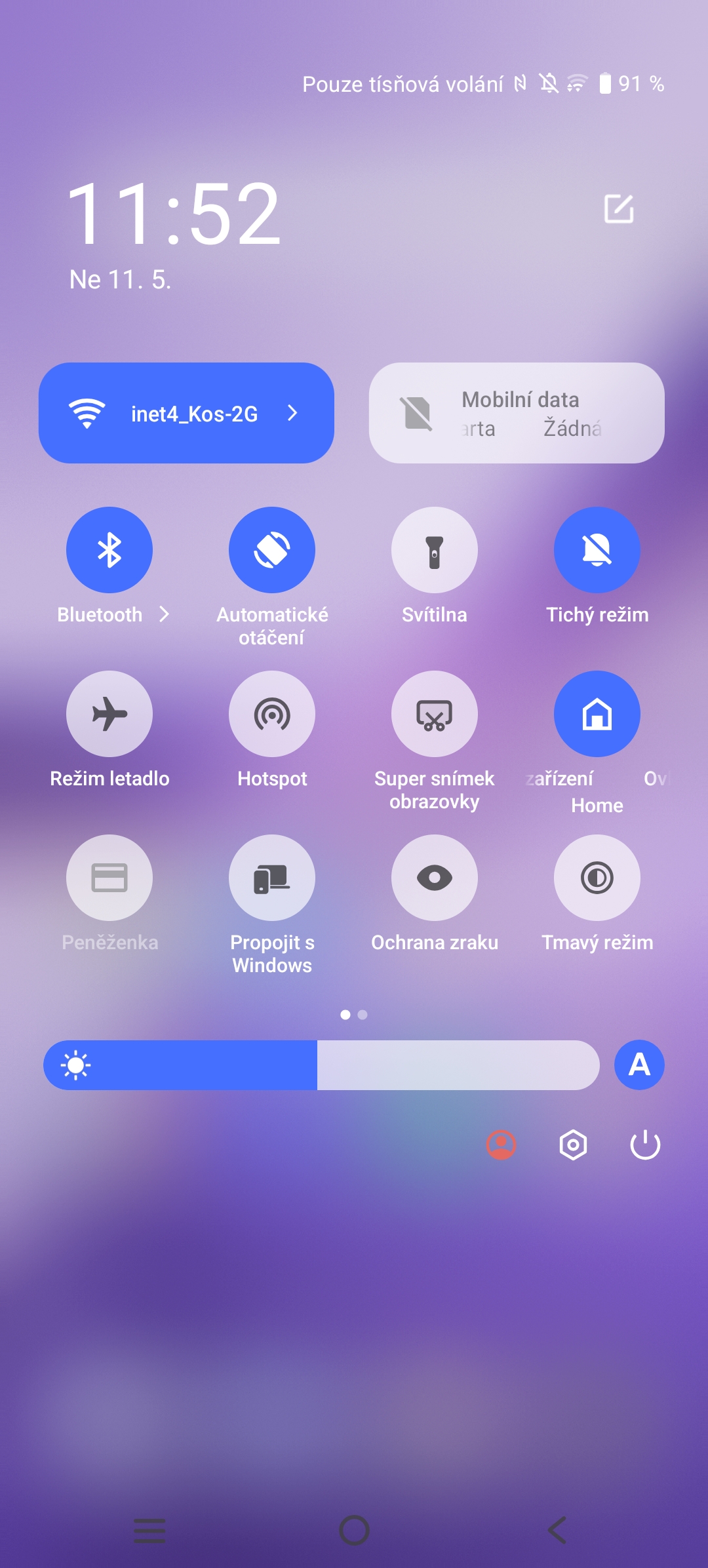Open Wi-Fi network inet4_Kos-2G details

point(292,413)
